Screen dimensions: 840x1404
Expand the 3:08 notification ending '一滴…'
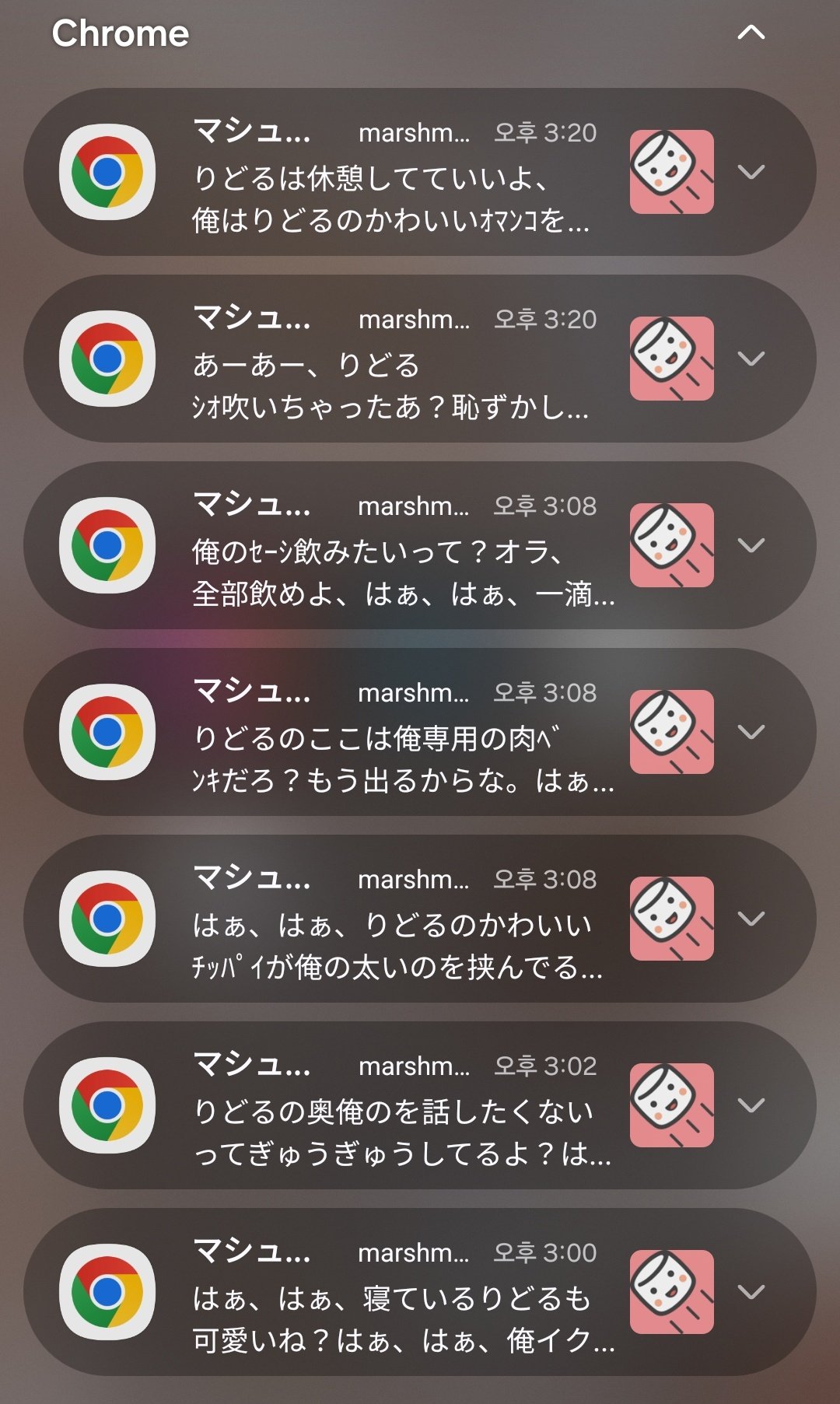coord(751,545)
